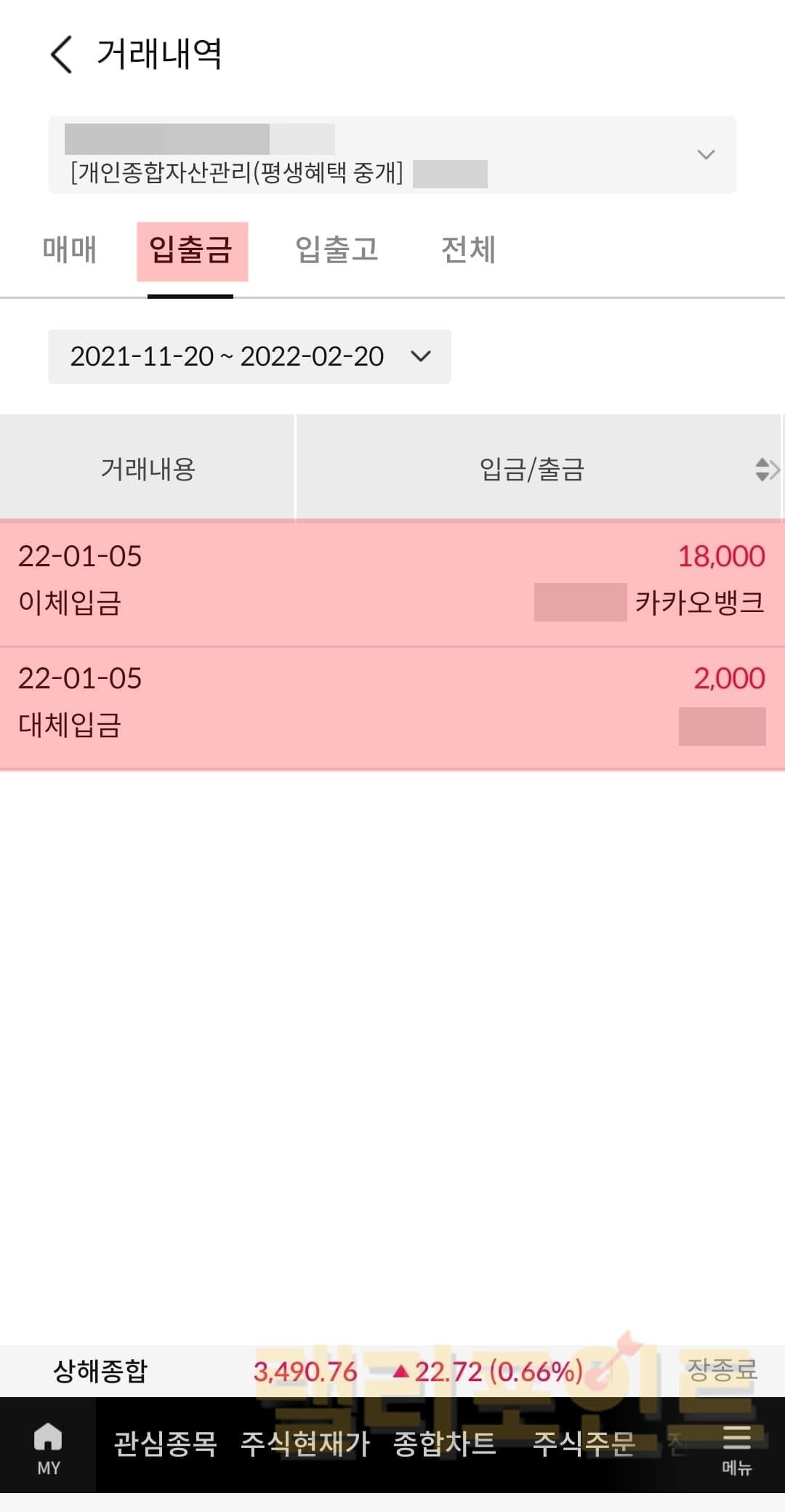The image size is (785, 1512).
Task: Change the 2021-11-20 ~ 2022-02-20 date range
Action: point(249,356)
